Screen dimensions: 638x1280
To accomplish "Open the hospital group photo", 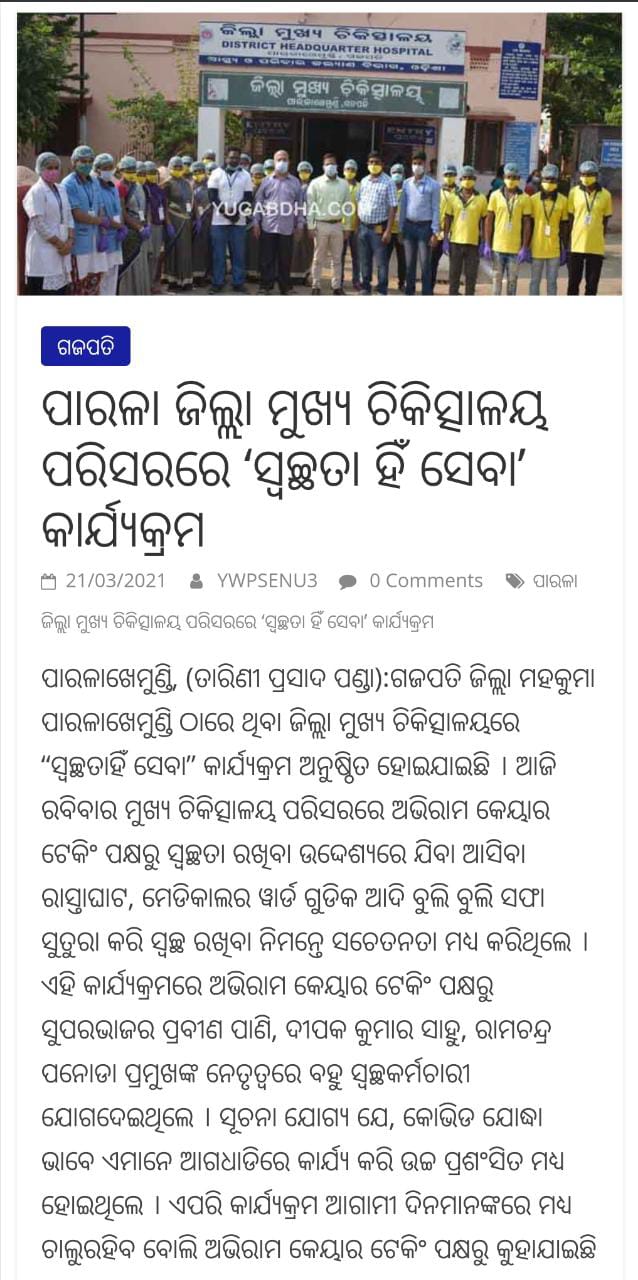I will point(319,154).
